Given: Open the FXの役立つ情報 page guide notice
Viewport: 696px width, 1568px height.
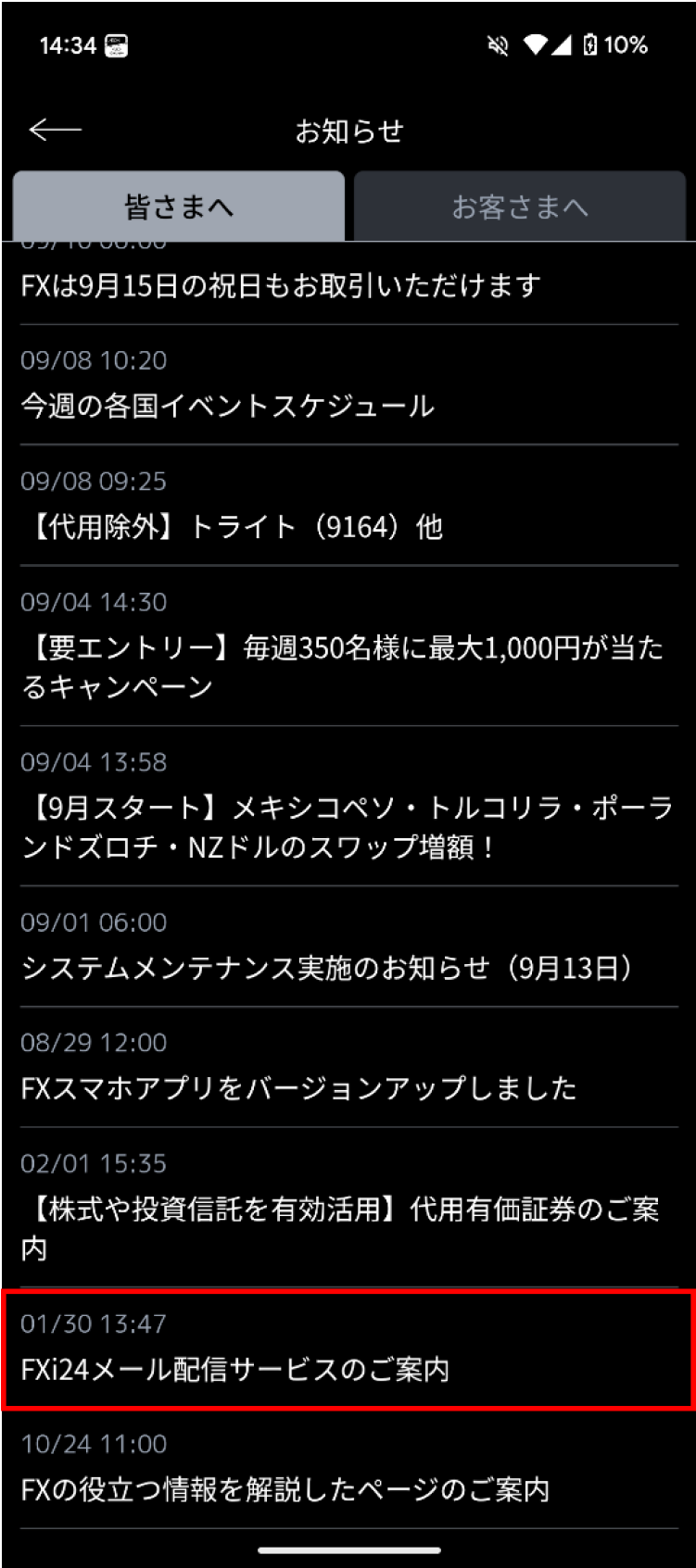Looking at the screenshot, I should (348, 1471).
